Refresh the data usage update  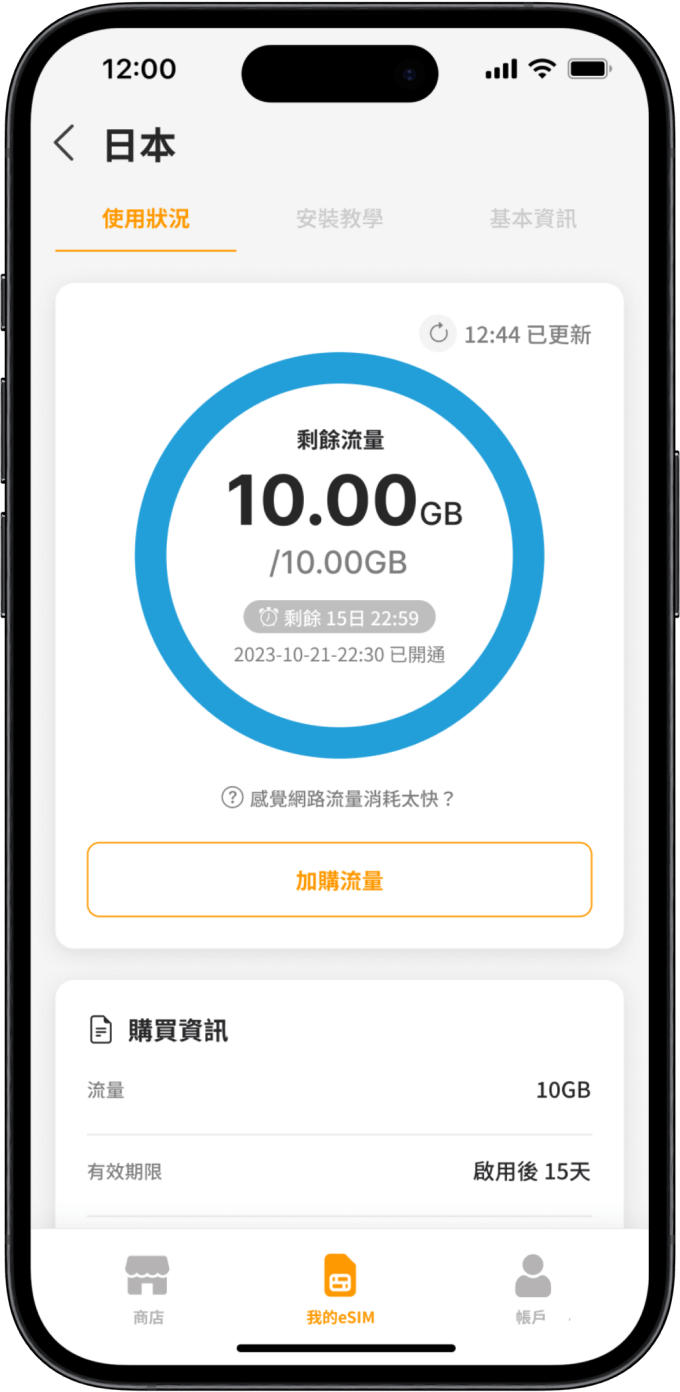pos(438,334)
